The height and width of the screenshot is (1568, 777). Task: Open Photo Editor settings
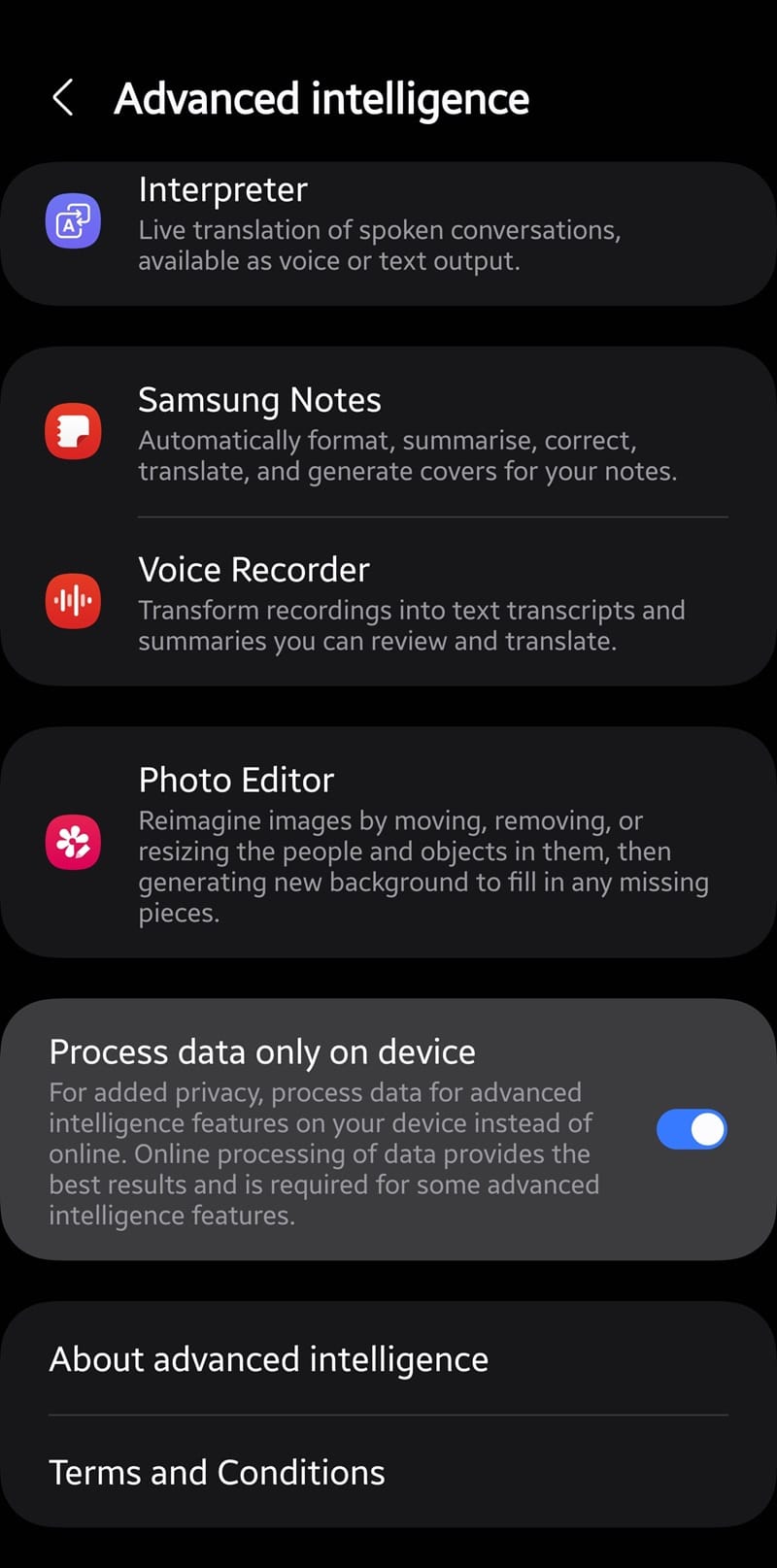point(388,843)
